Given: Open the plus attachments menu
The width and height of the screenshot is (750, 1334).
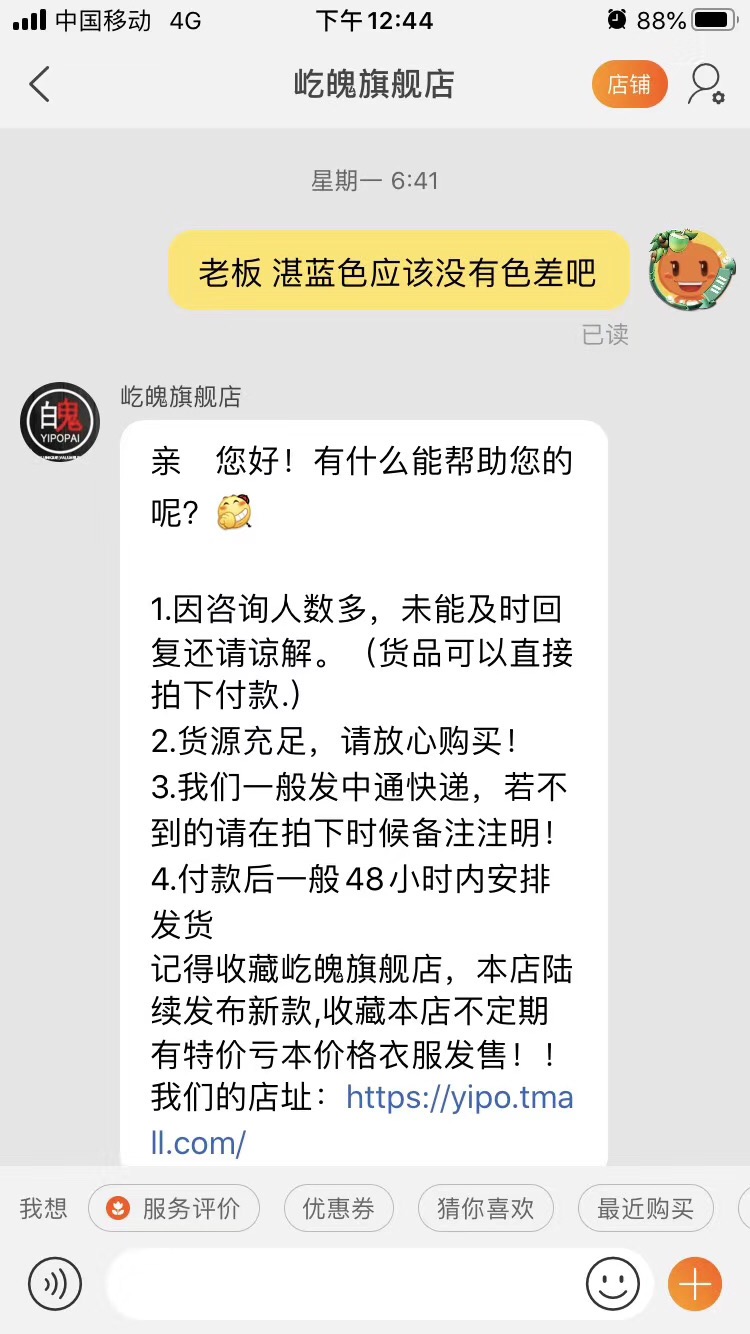Looking at the screenshot, I should coord(695,1284).
